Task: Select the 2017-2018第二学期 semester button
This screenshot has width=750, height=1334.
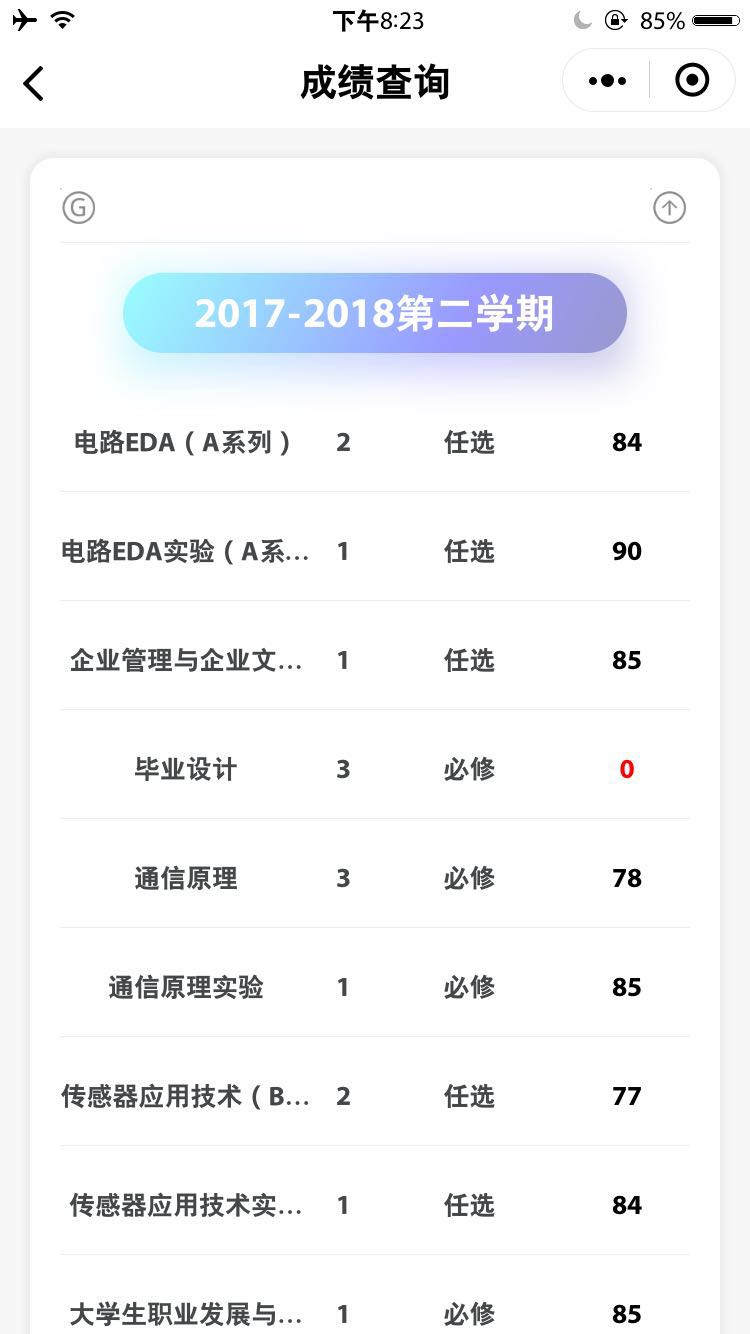Action: click(375, 313)
